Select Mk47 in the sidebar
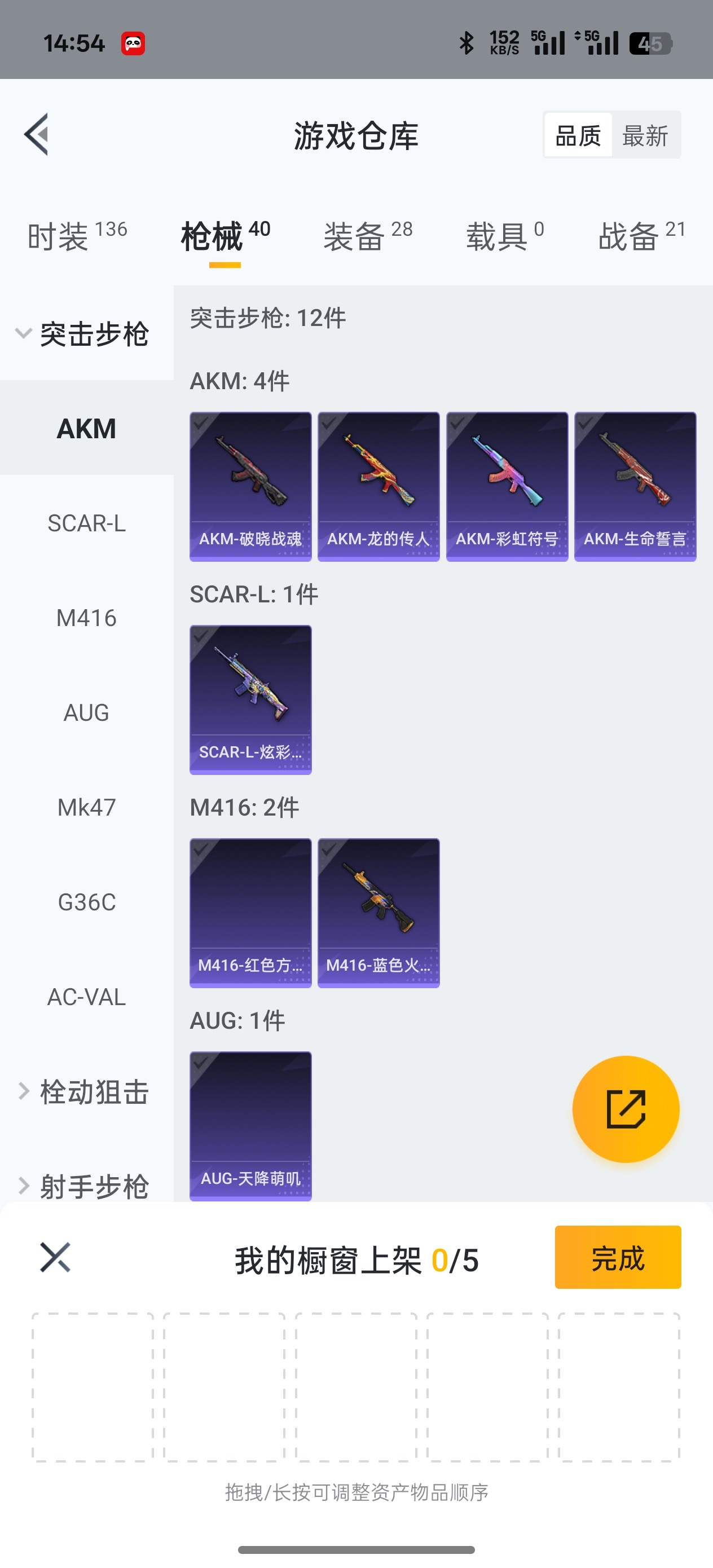The image size is (713, 1568). (x=86, y=807)
